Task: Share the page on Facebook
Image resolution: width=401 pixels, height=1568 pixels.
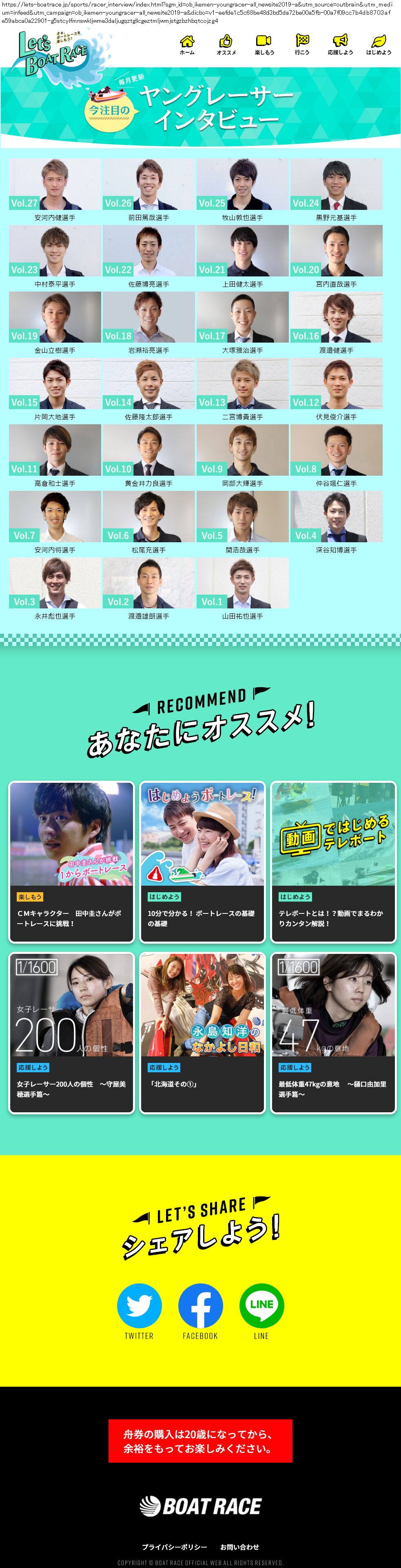Action: click(x=200, y=1306)
